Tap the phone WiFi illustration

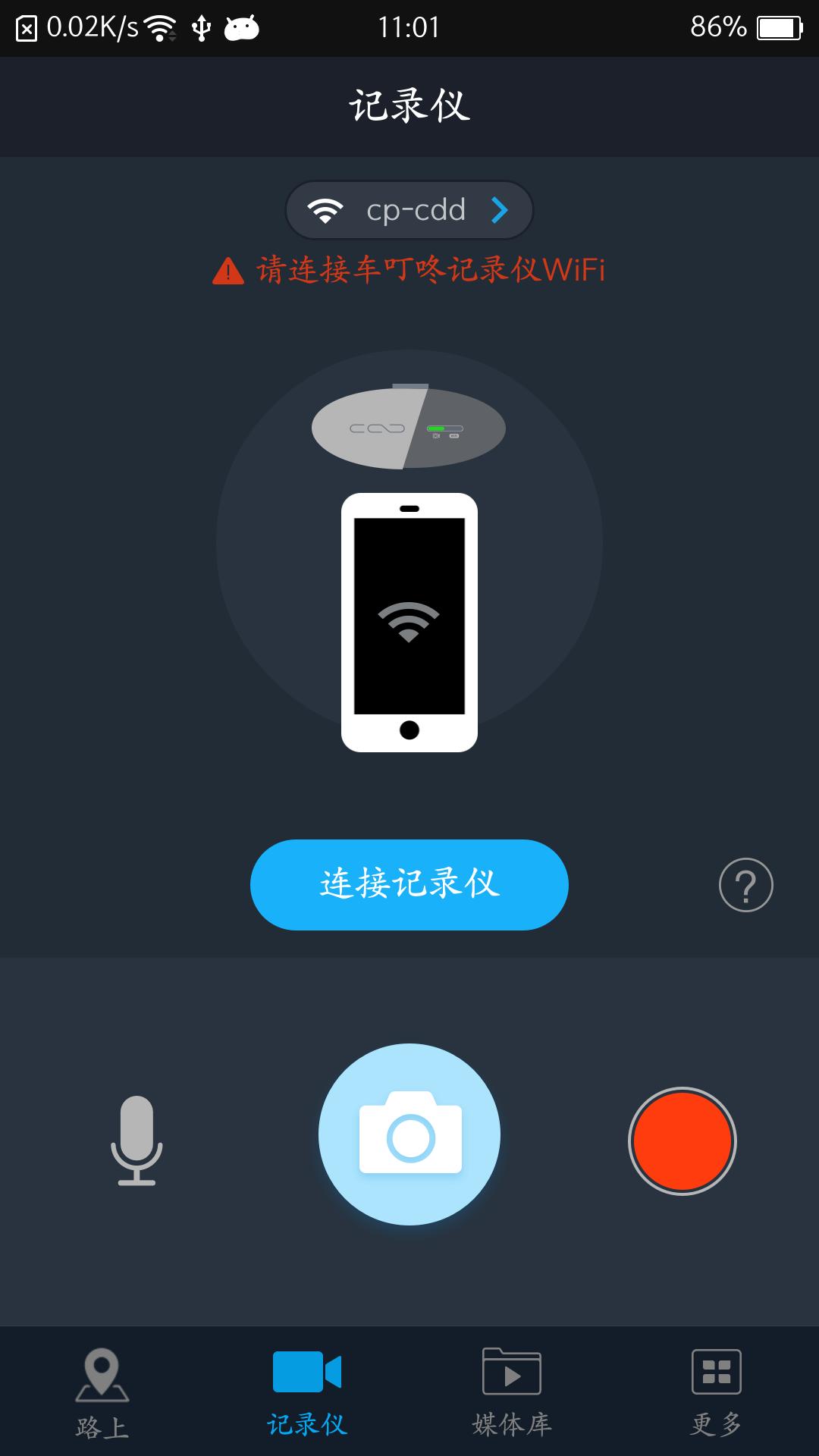click(x=408, y=622)
